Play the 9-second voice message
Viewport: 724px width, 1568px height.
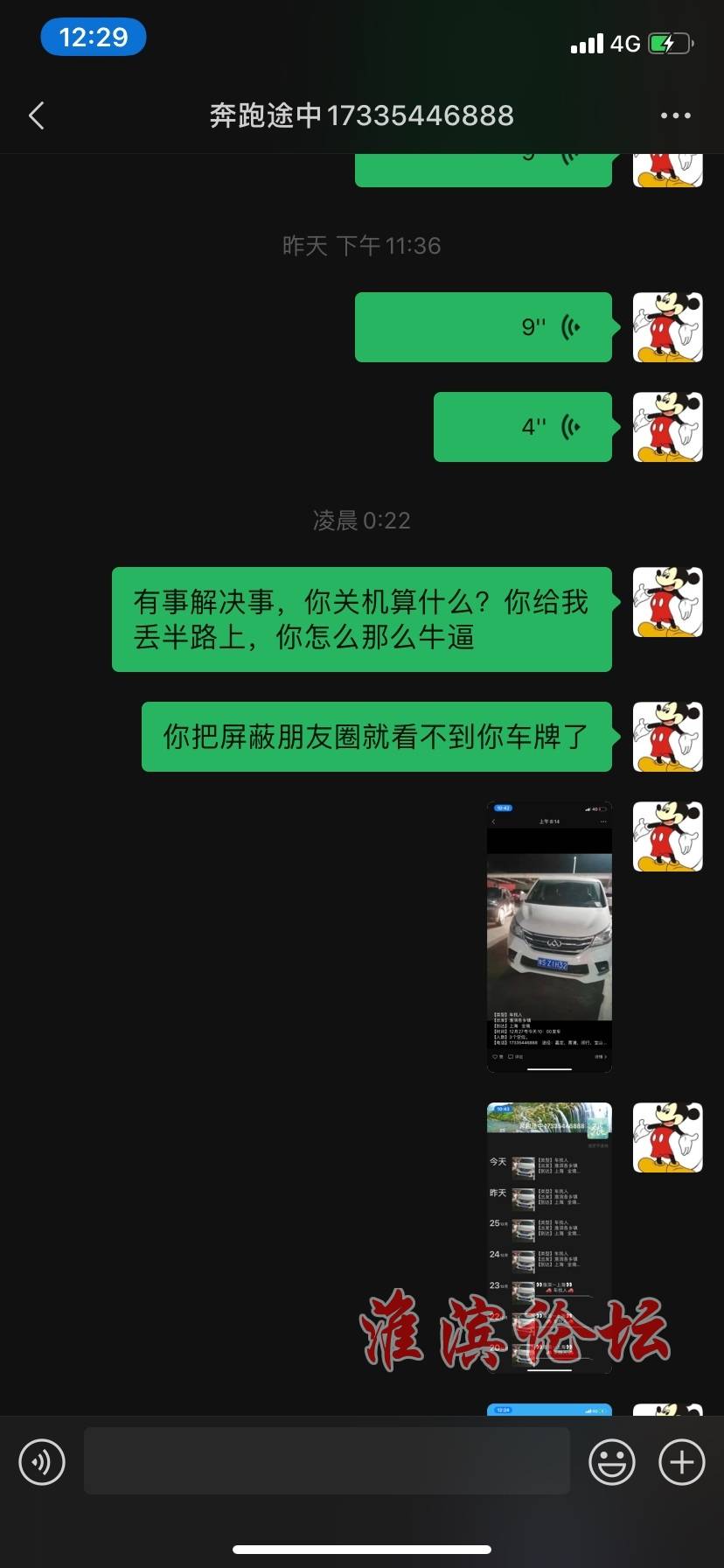point(483,327)
